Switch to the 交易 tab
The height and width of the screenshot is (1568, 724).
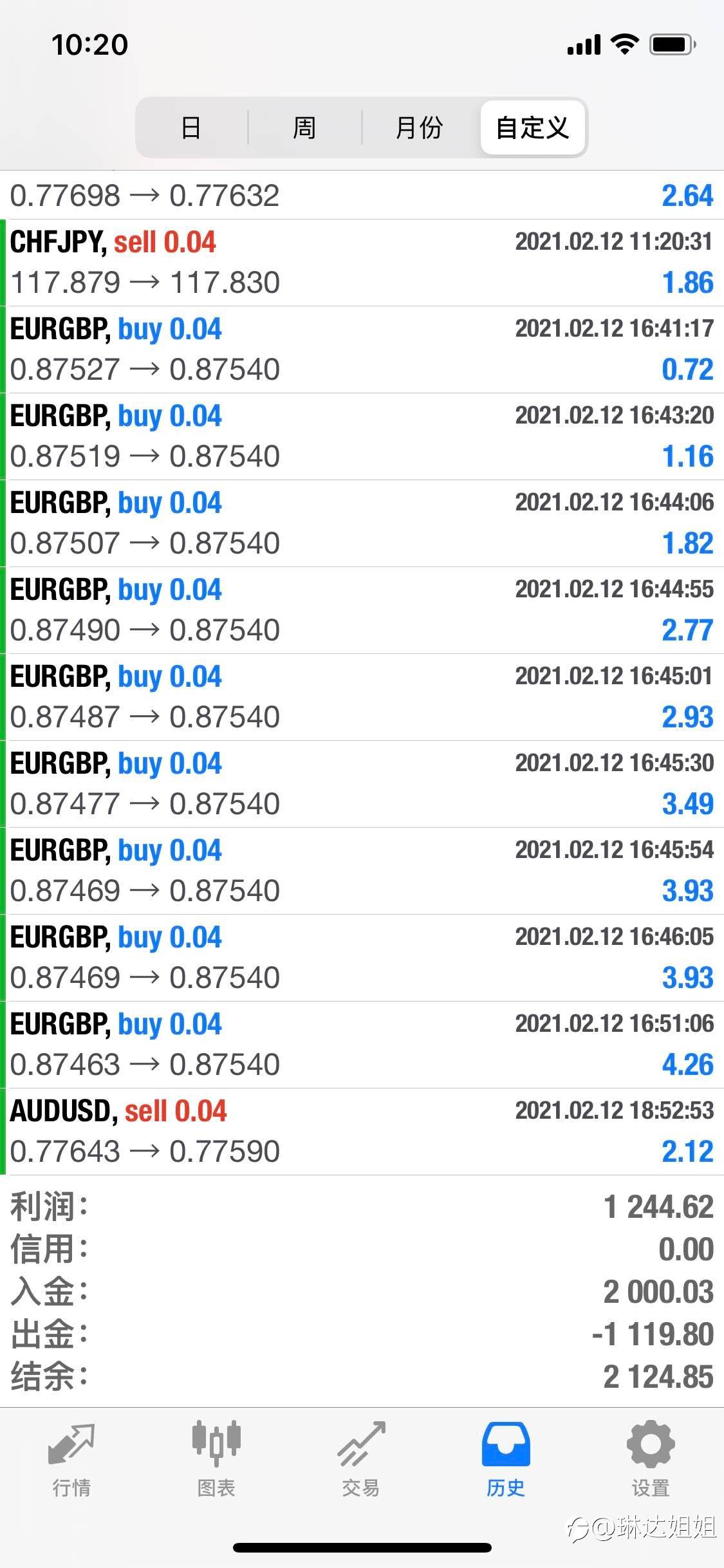(361, 1459)
